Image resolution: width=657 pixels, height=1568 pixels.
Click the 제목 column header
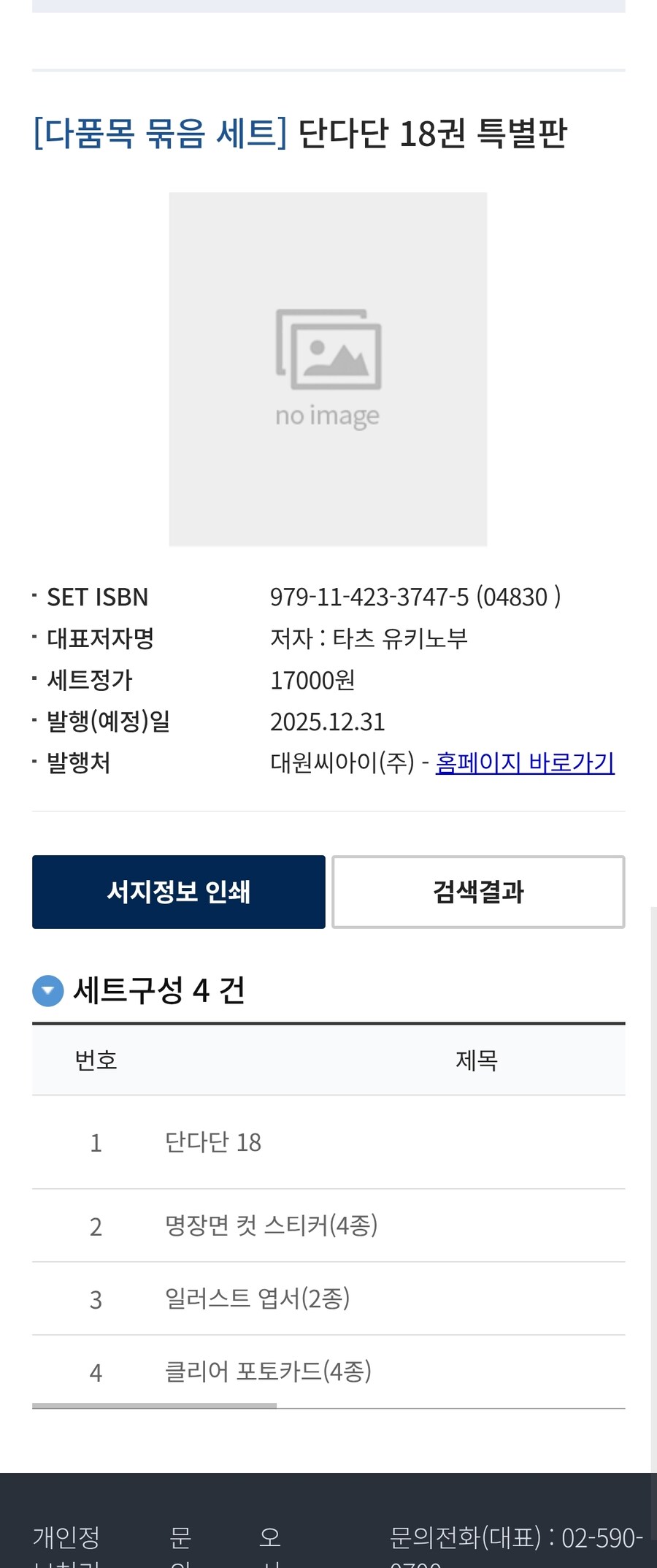pyautogui.click(x=476, y=1060)
